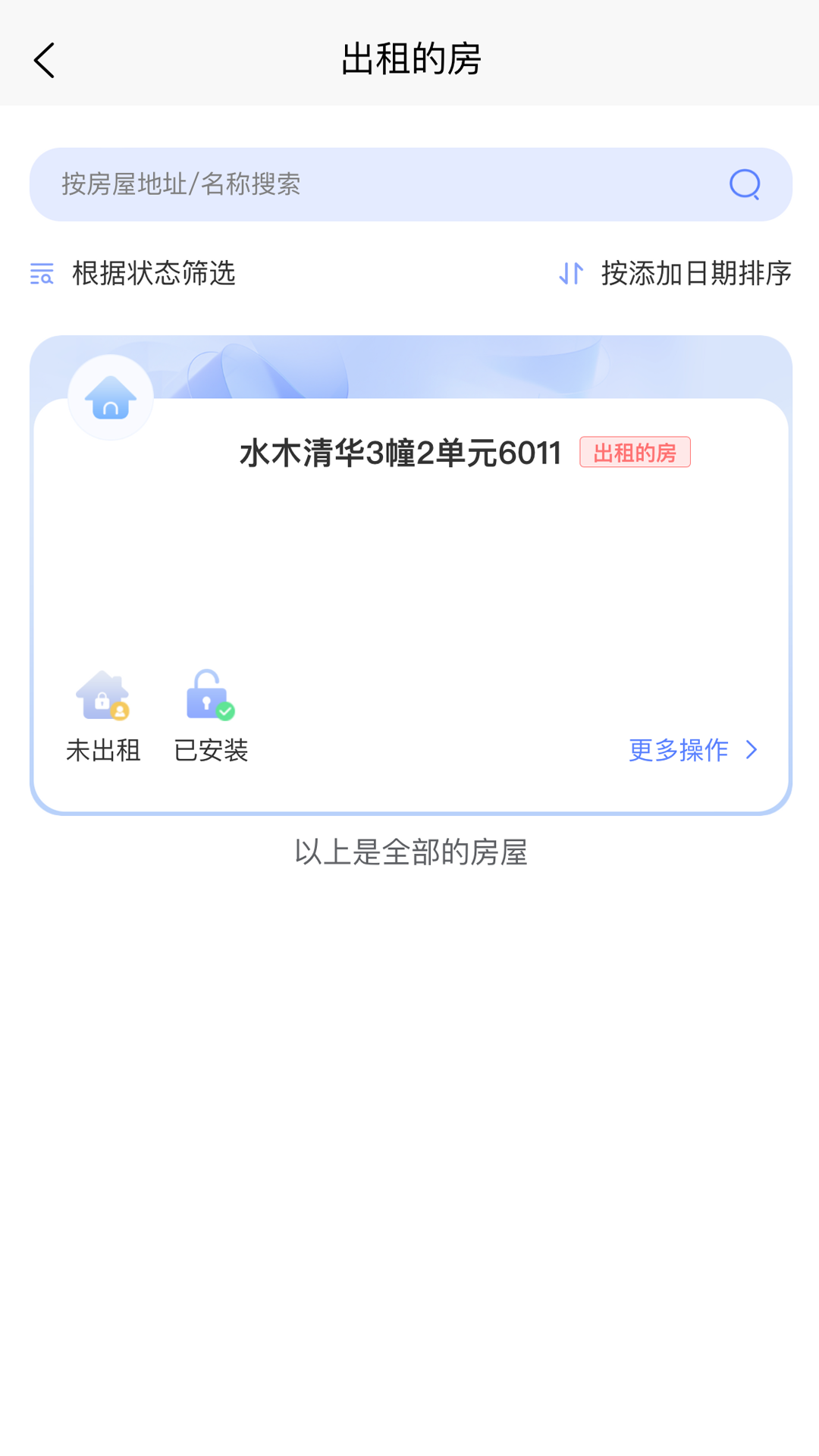This screenshot has width=819, height=1456.
Task: Open the 按添加日期排序 sort options
Action: (x=696, y=275)
